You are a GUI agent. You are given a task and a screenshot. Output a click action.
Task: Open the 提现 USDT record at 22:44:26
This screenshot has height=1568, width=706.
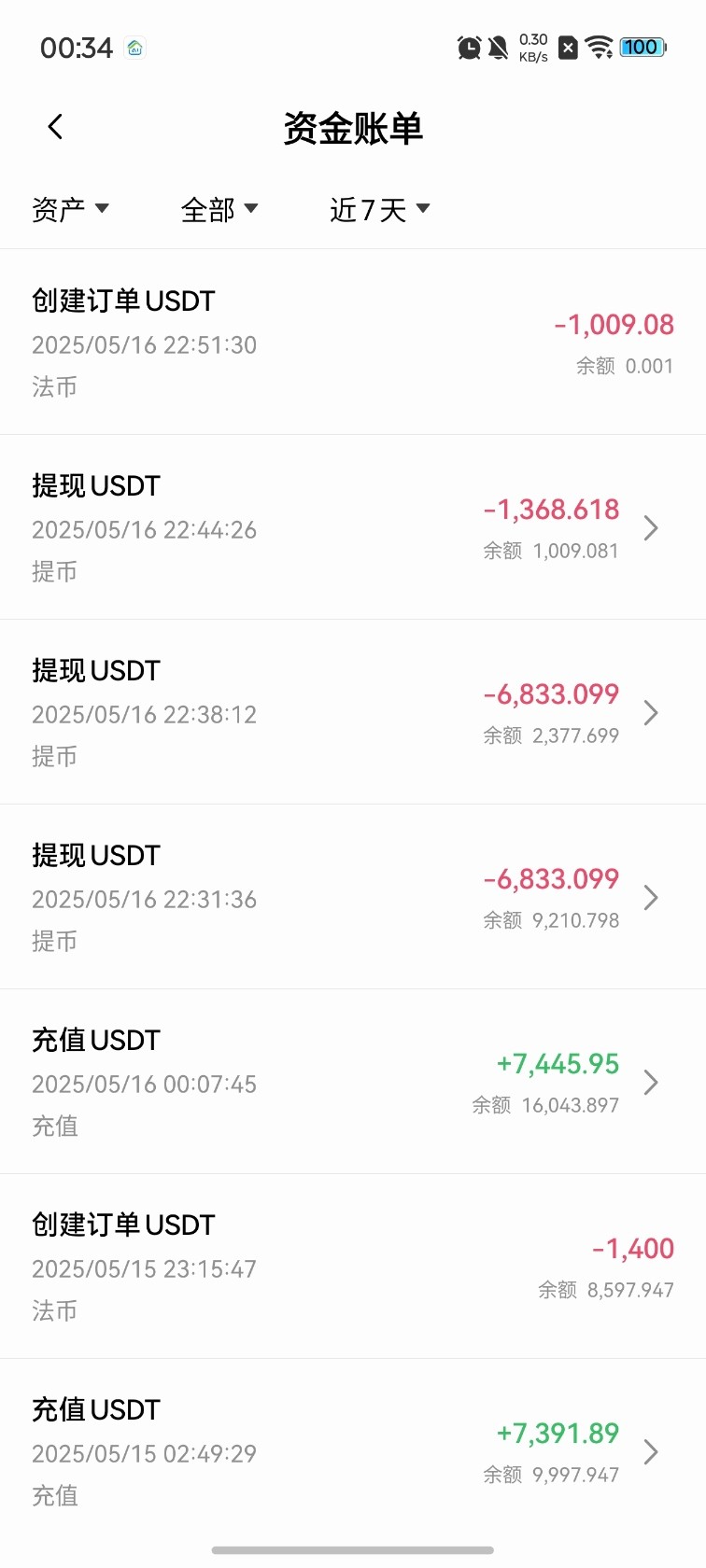[x=353, y=527]
